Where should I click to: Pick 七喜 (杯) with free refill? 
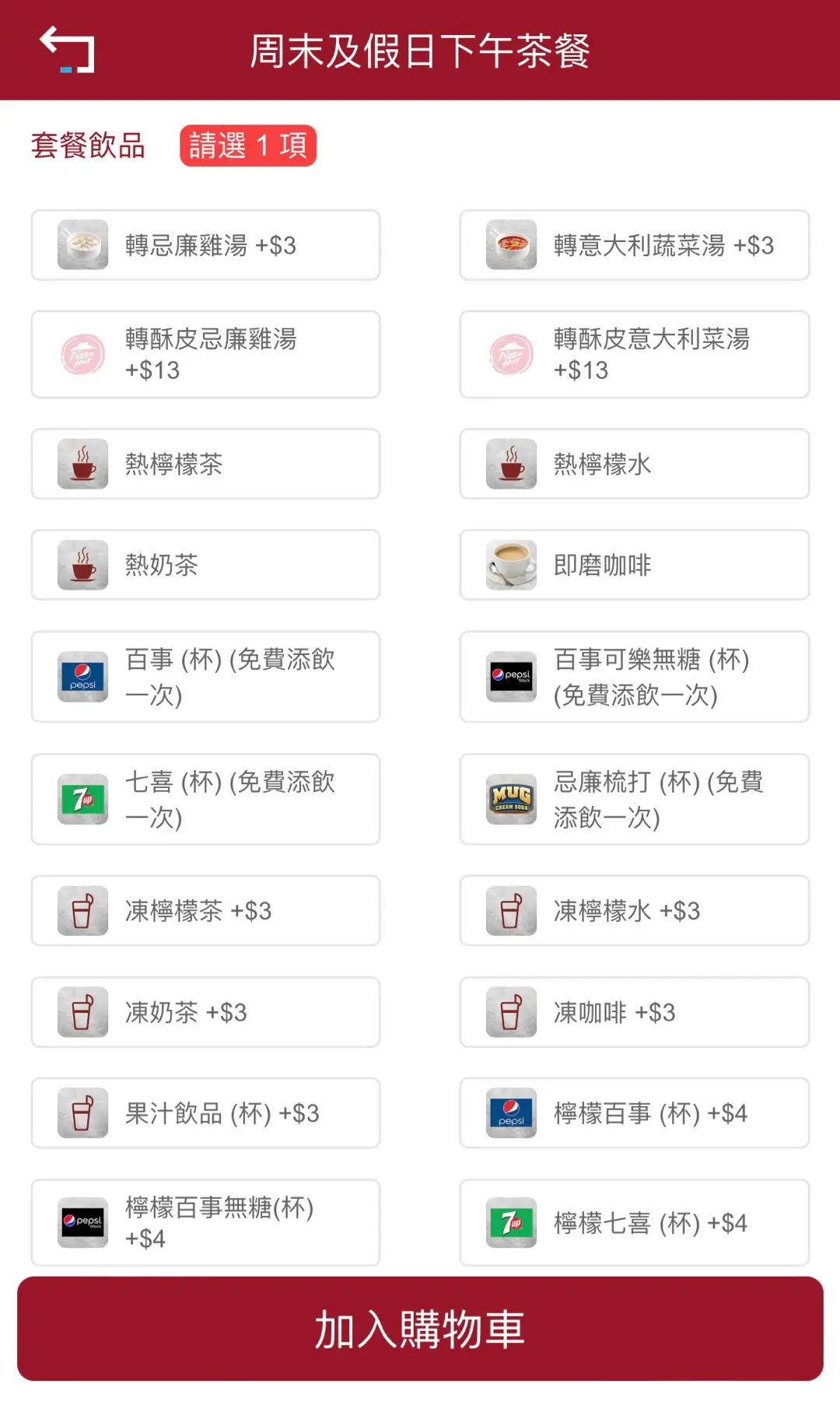tap(205, 799)
